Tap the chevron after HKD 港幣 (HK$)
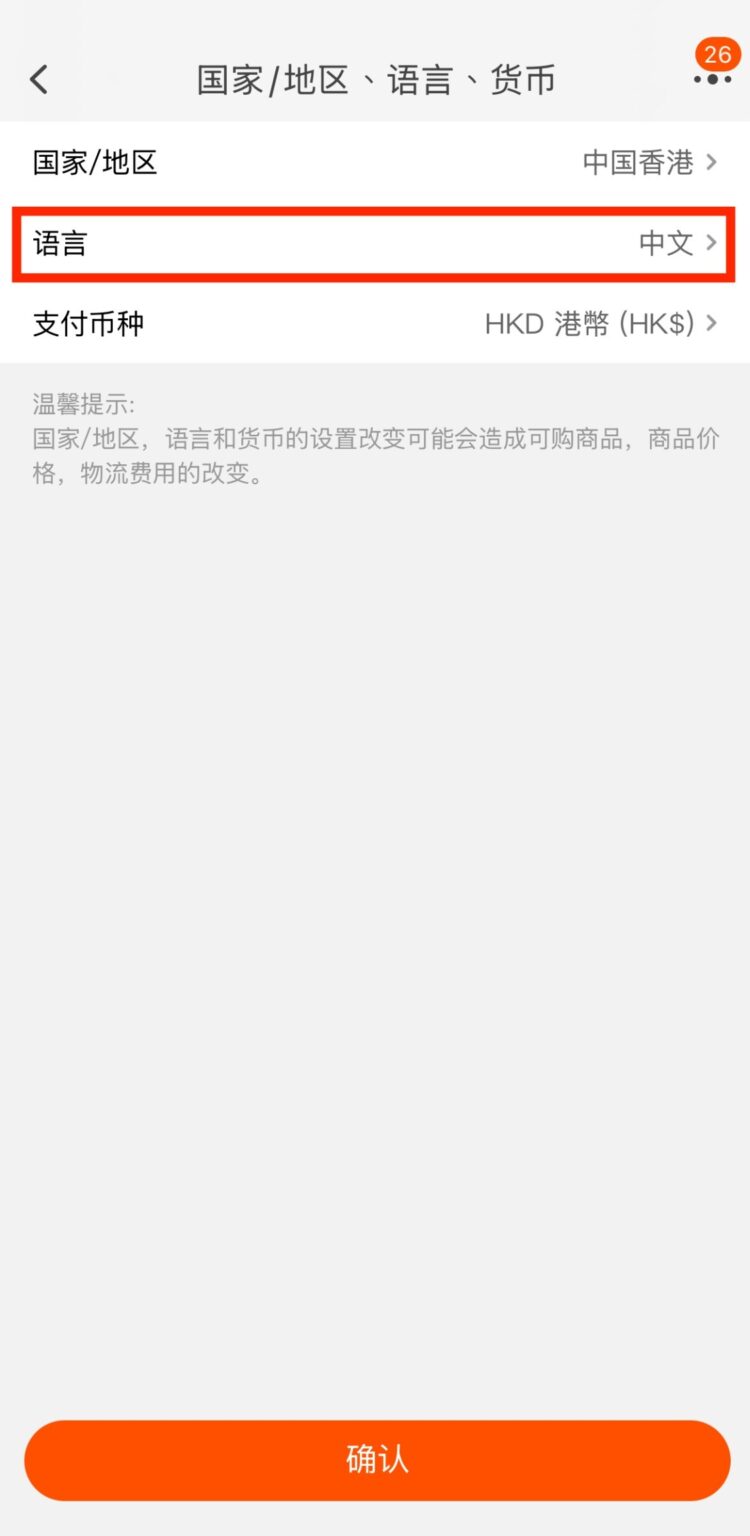The image size is (750, 1536). click(x=712, y=324)
